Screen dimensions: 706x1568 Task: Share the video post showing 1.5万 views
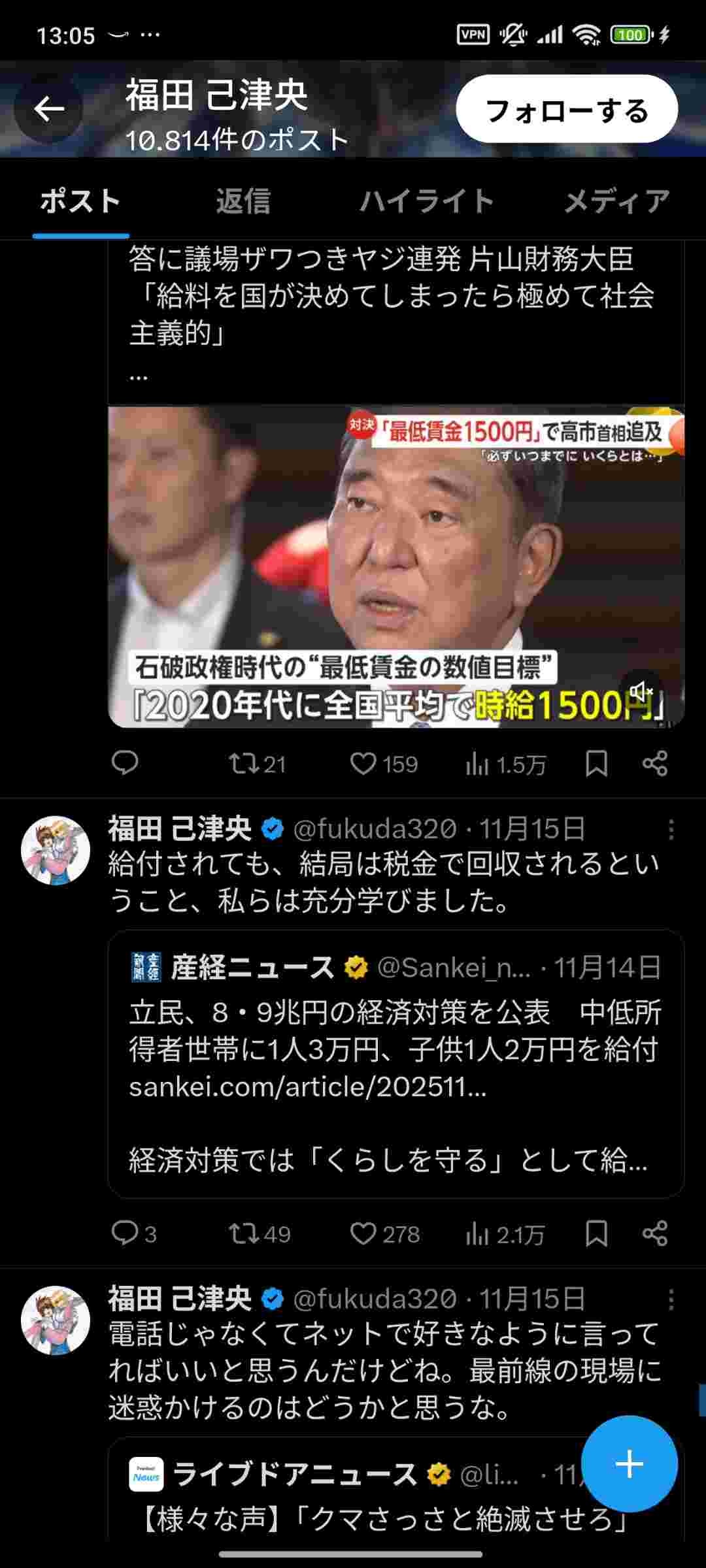(x=655, y=764)
